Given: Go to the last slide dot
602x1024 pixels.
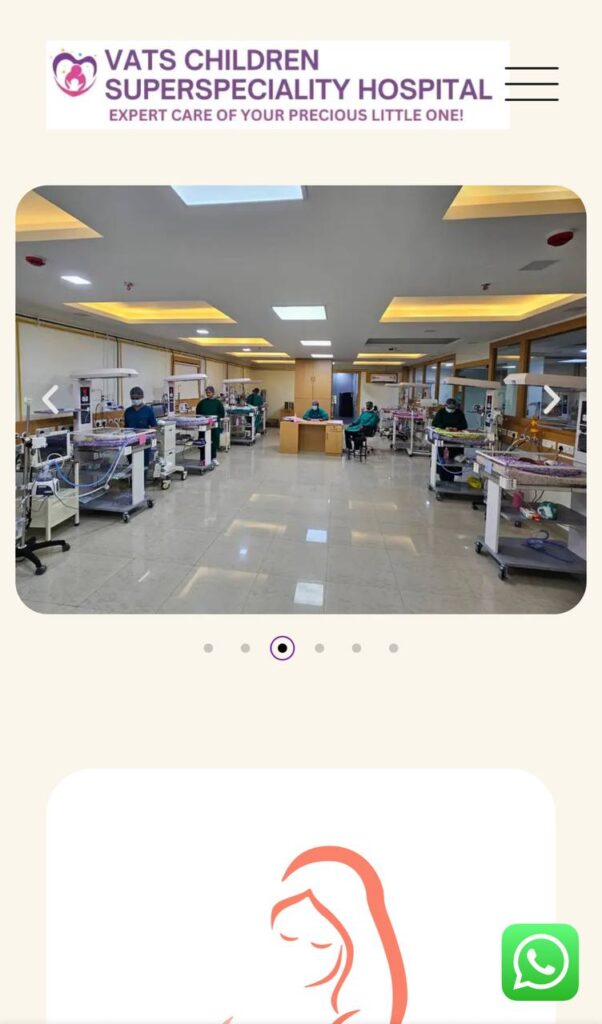Looking at the screenshot, I should pyautogui.click(x=393, y=648).
